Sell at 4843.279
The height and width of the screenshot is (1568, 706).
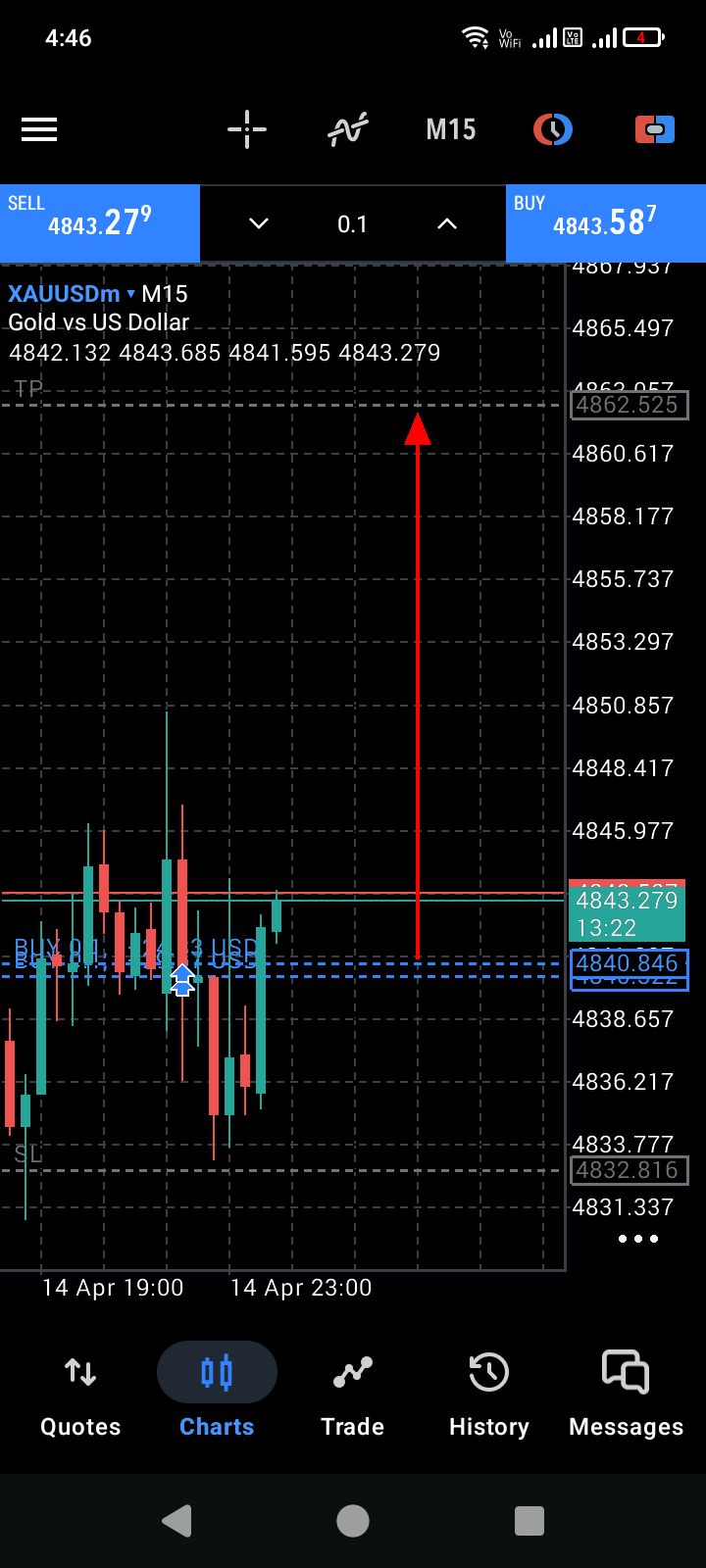click(99, 223)
